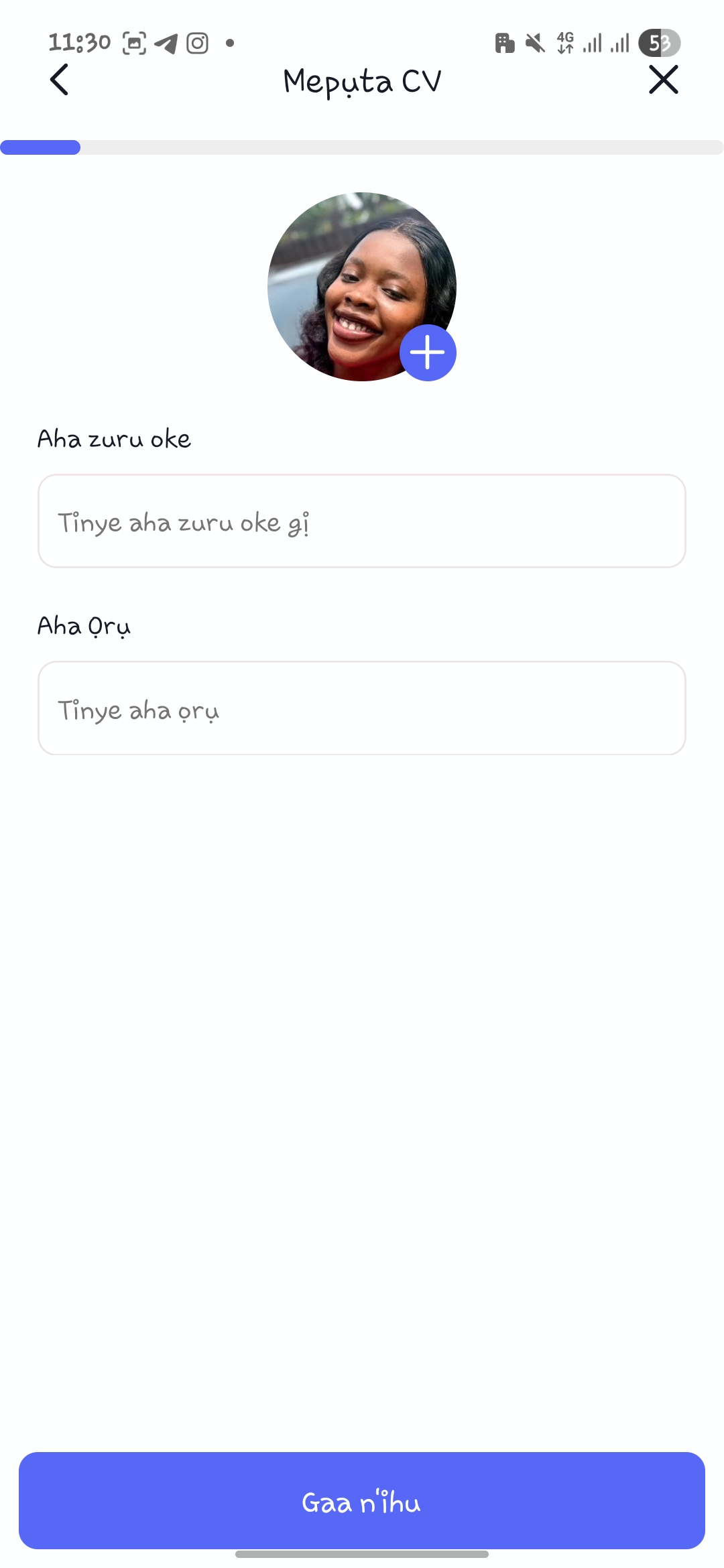The height and width of the screenshot is (1568, 724).
Task: Focus the Aha Ọrụ field
Action: tap(362, 708)
